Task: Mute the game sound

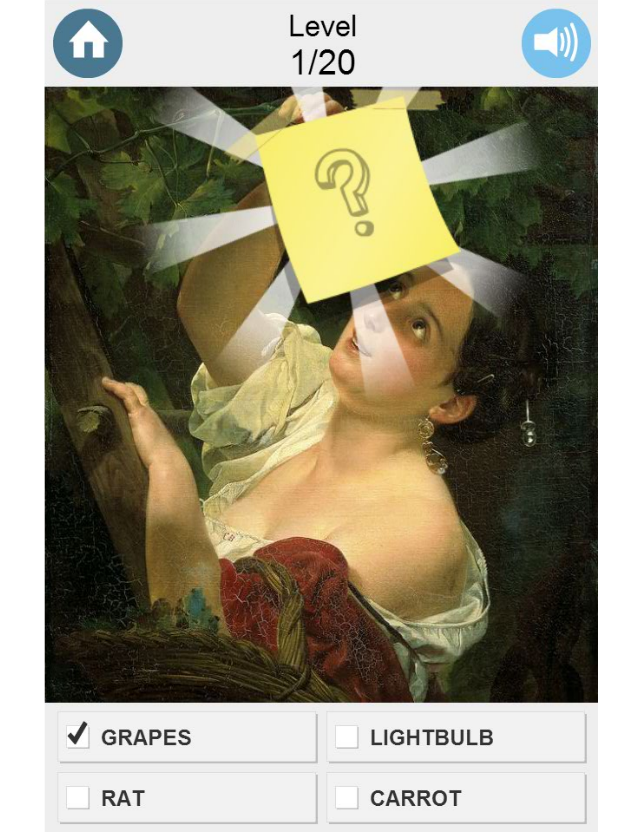Action: tap(555, 43)
